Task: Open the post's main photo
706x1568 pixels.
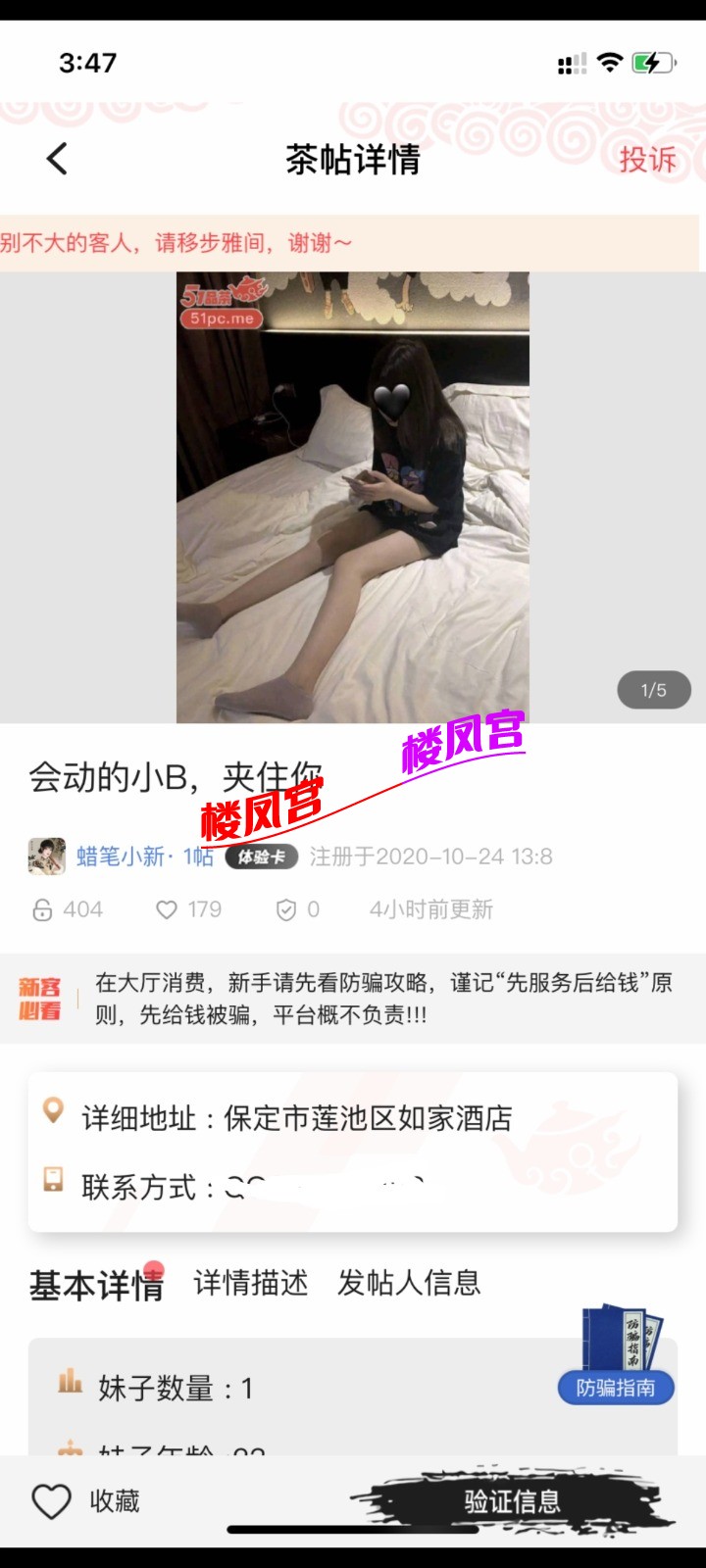Action: tap(353, 498)
